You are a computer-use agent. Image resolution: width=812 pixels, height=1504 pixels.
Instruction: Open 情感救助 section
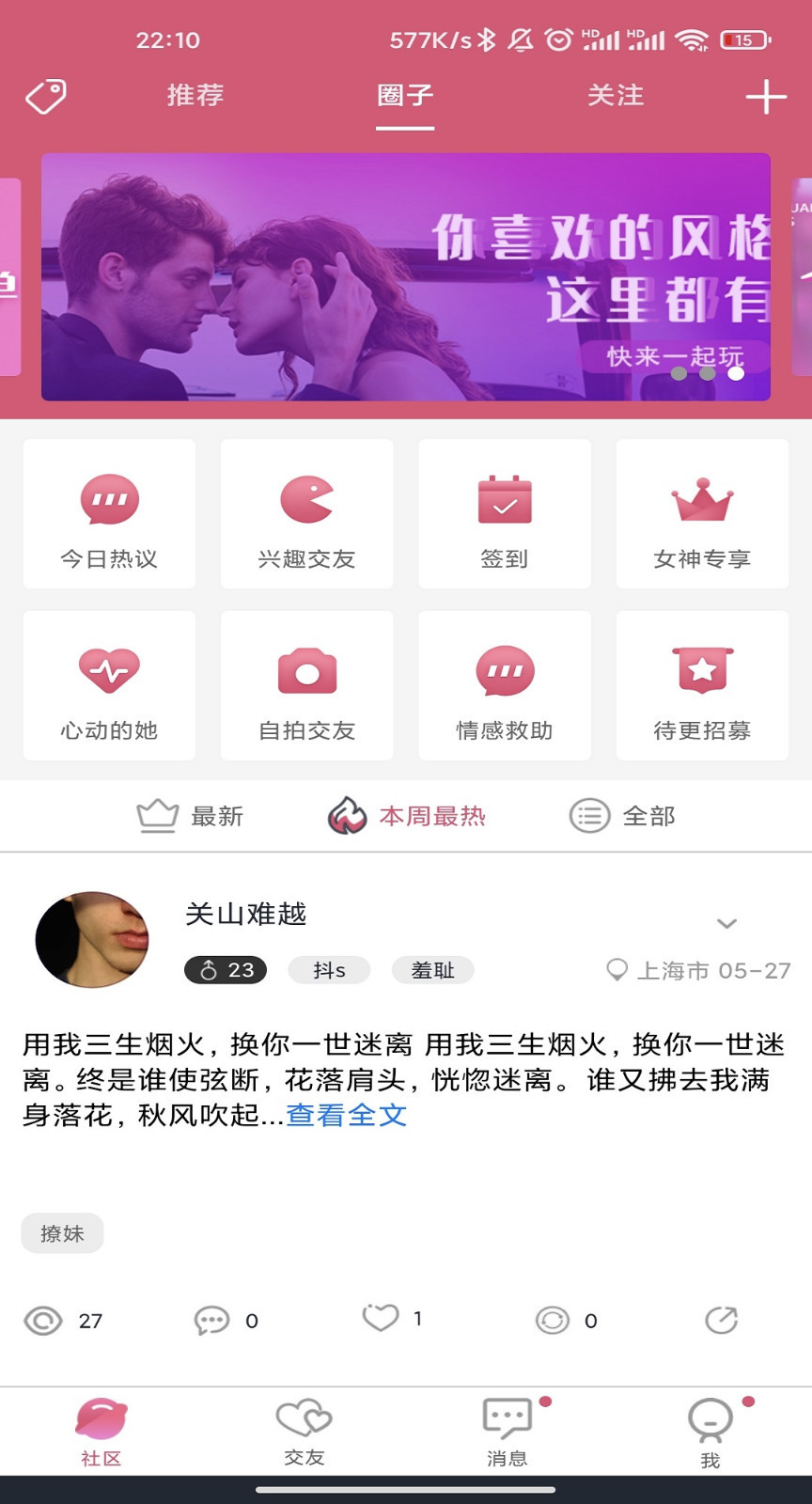[505, 685]
